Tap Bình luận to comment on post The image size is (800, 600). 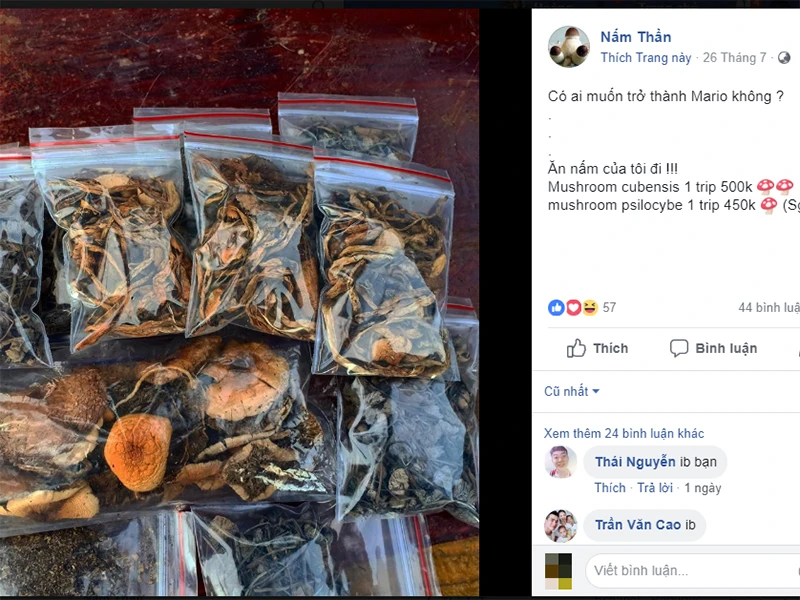point(713,348)
